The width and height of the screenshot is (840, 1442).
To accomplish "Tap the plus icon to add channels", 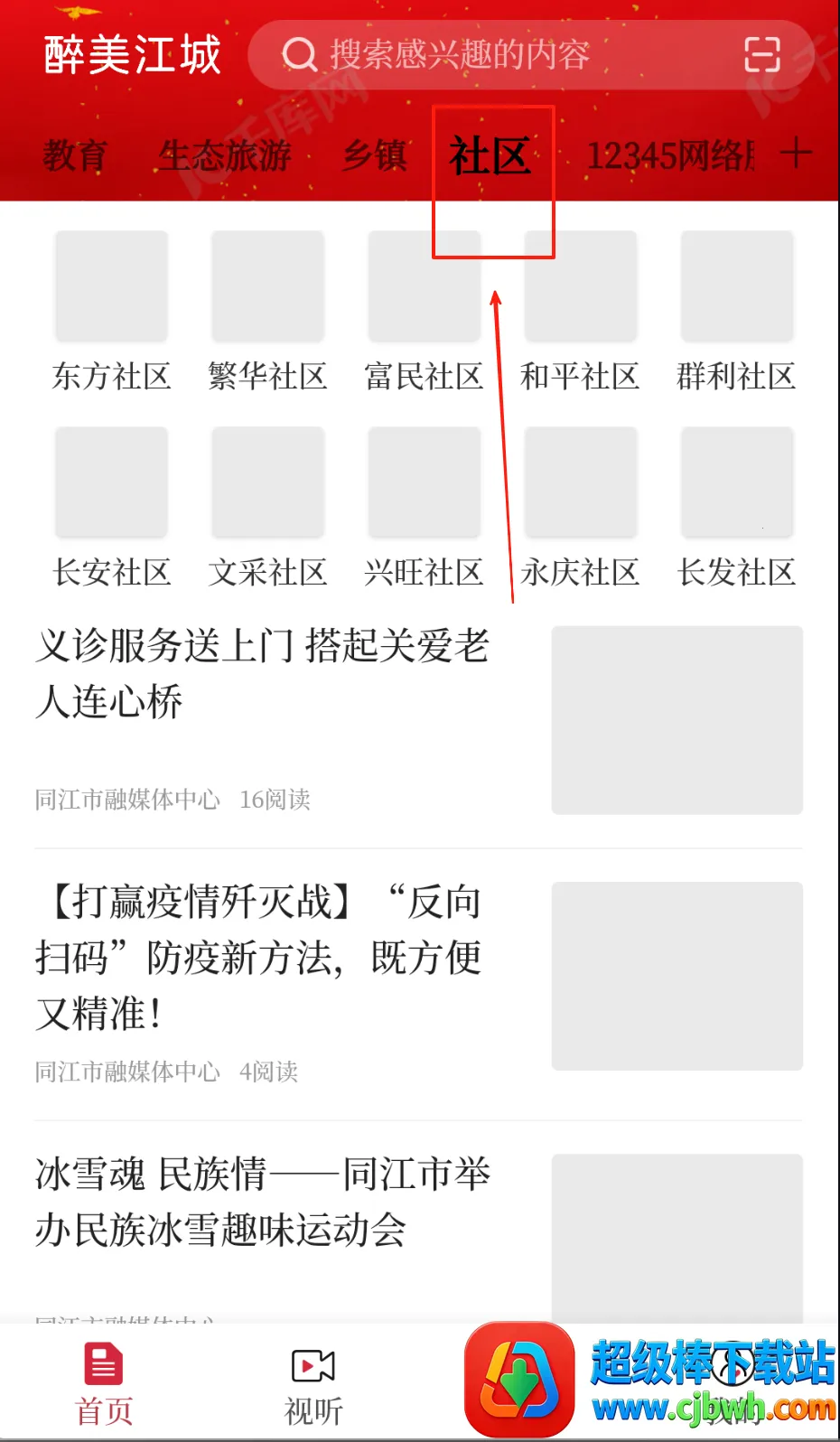I will [796, 153].
